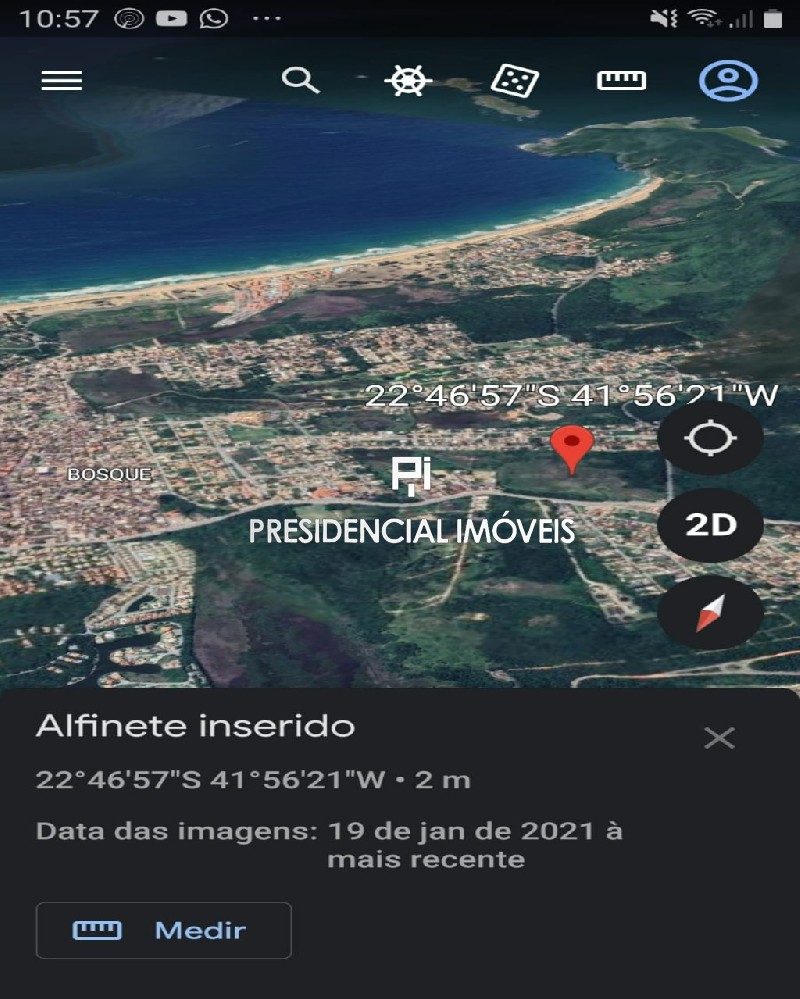Select the red pin on the map
This screenshot has height=999, width=800.
(x=572, y=448)
